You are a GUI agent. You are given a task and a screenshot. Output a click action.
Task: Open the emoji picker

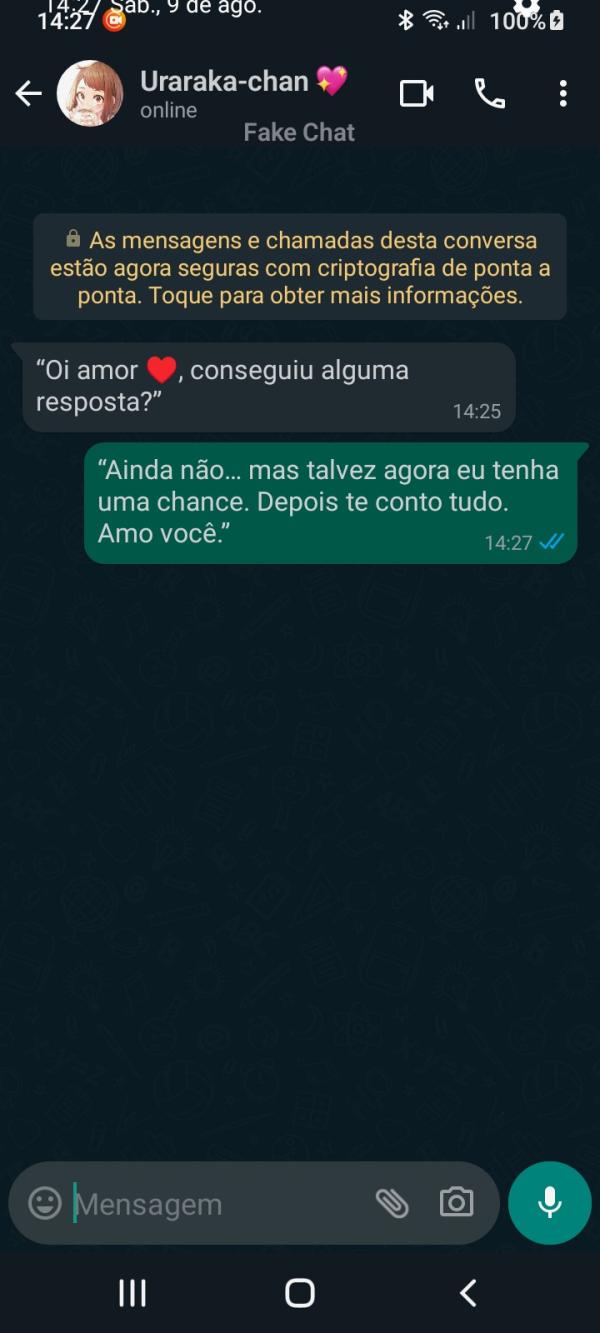(45, 1203)
